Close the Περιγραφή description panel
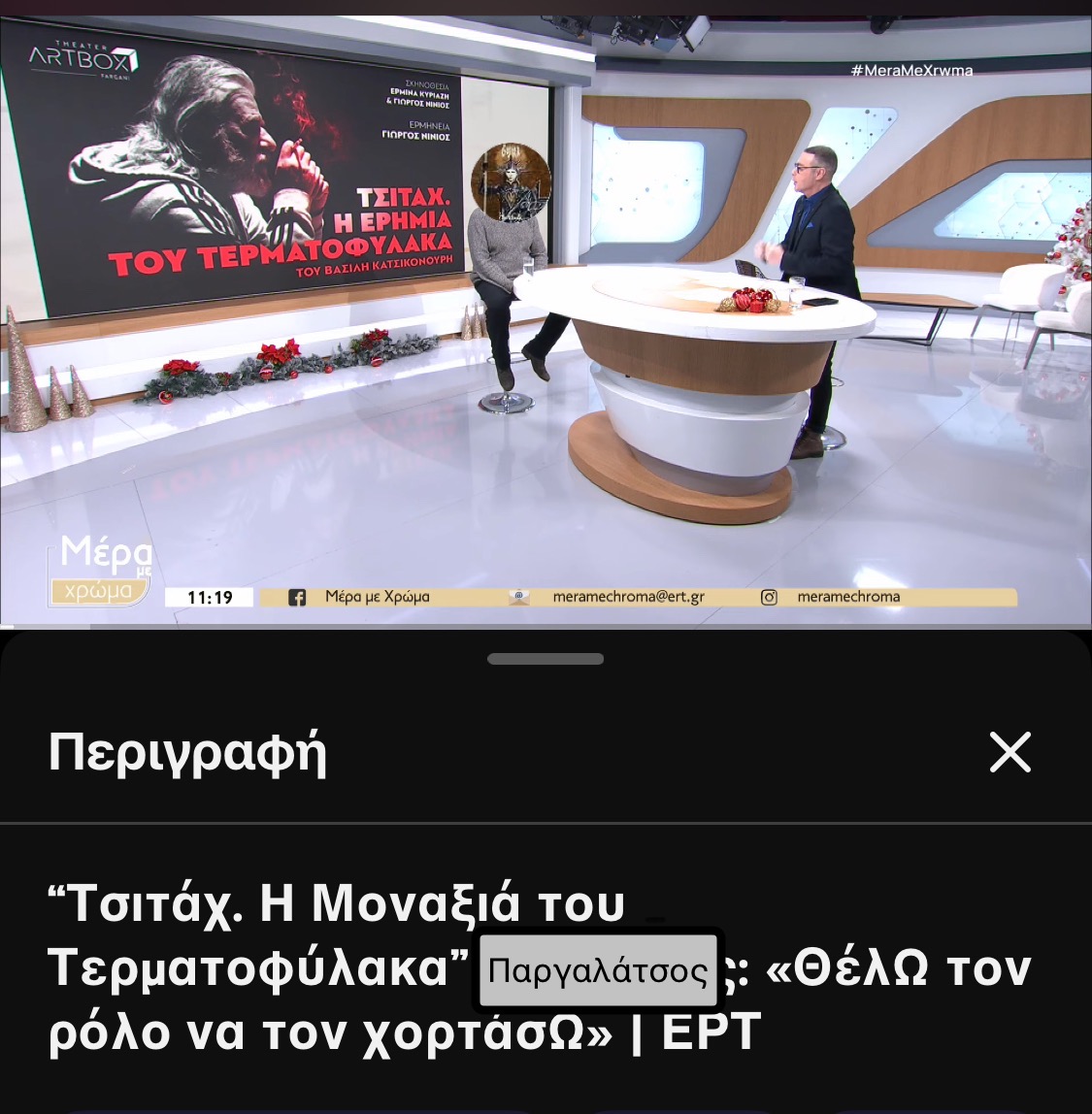Image resolution: width=1092 pixels, height=1114 pixels. click(x=1009, y=752)
